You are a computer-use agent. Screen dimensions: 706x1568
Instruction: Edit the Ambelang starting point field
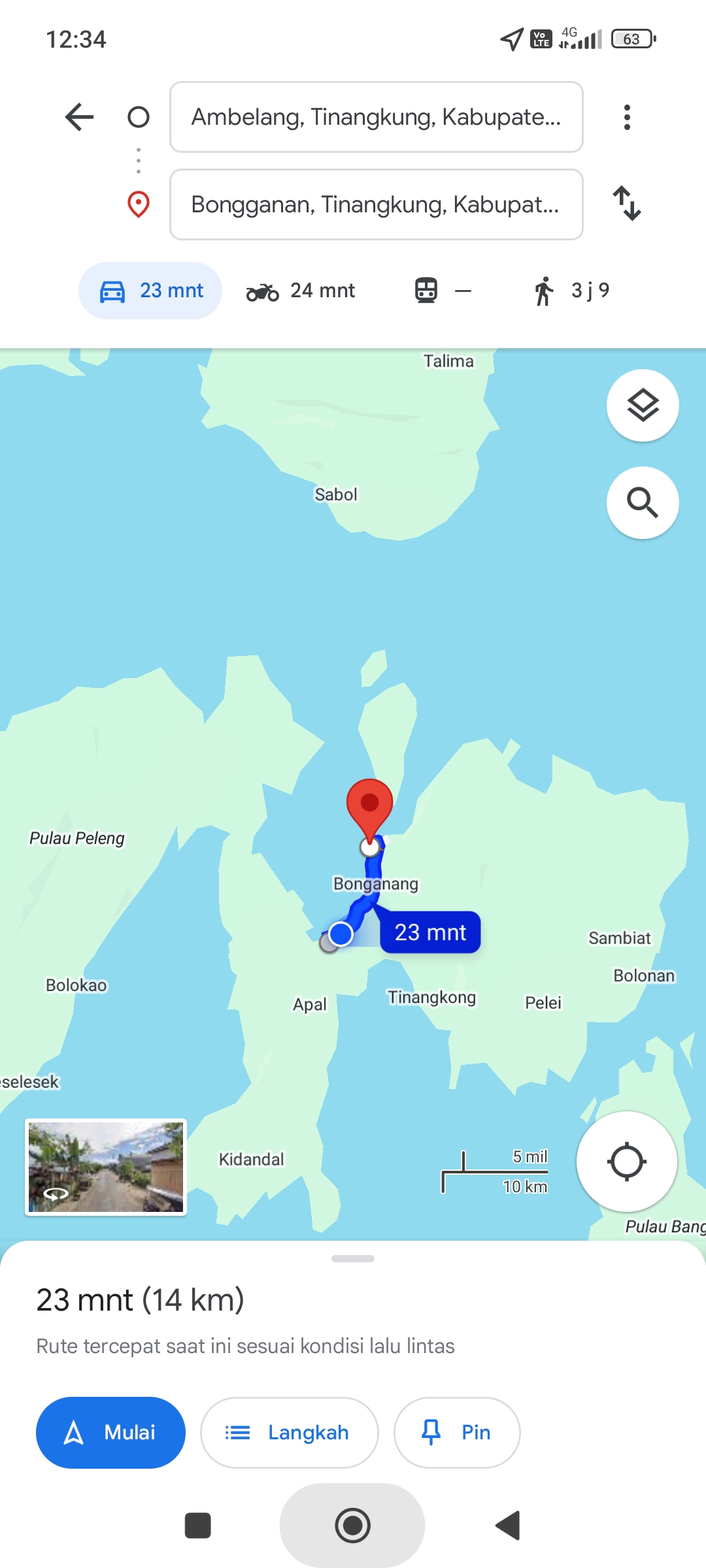pos(377,117)
